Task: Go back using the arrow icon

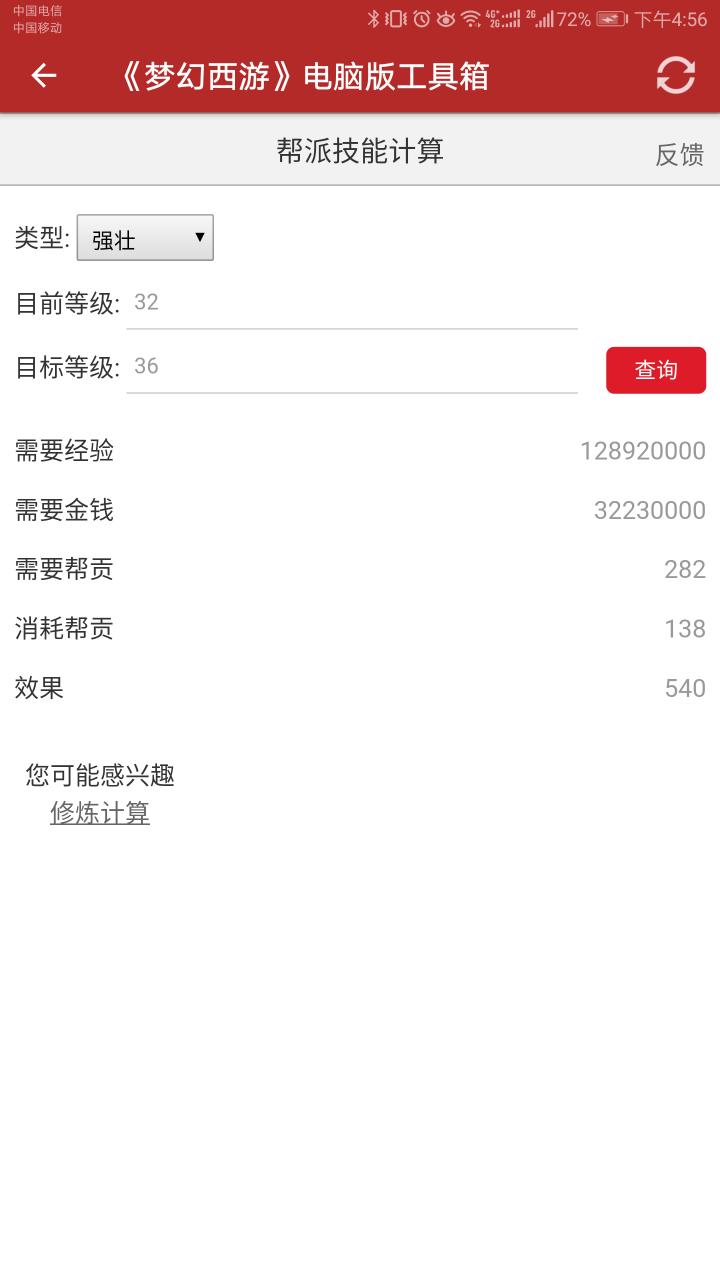Action: click(x=43, y=76)
